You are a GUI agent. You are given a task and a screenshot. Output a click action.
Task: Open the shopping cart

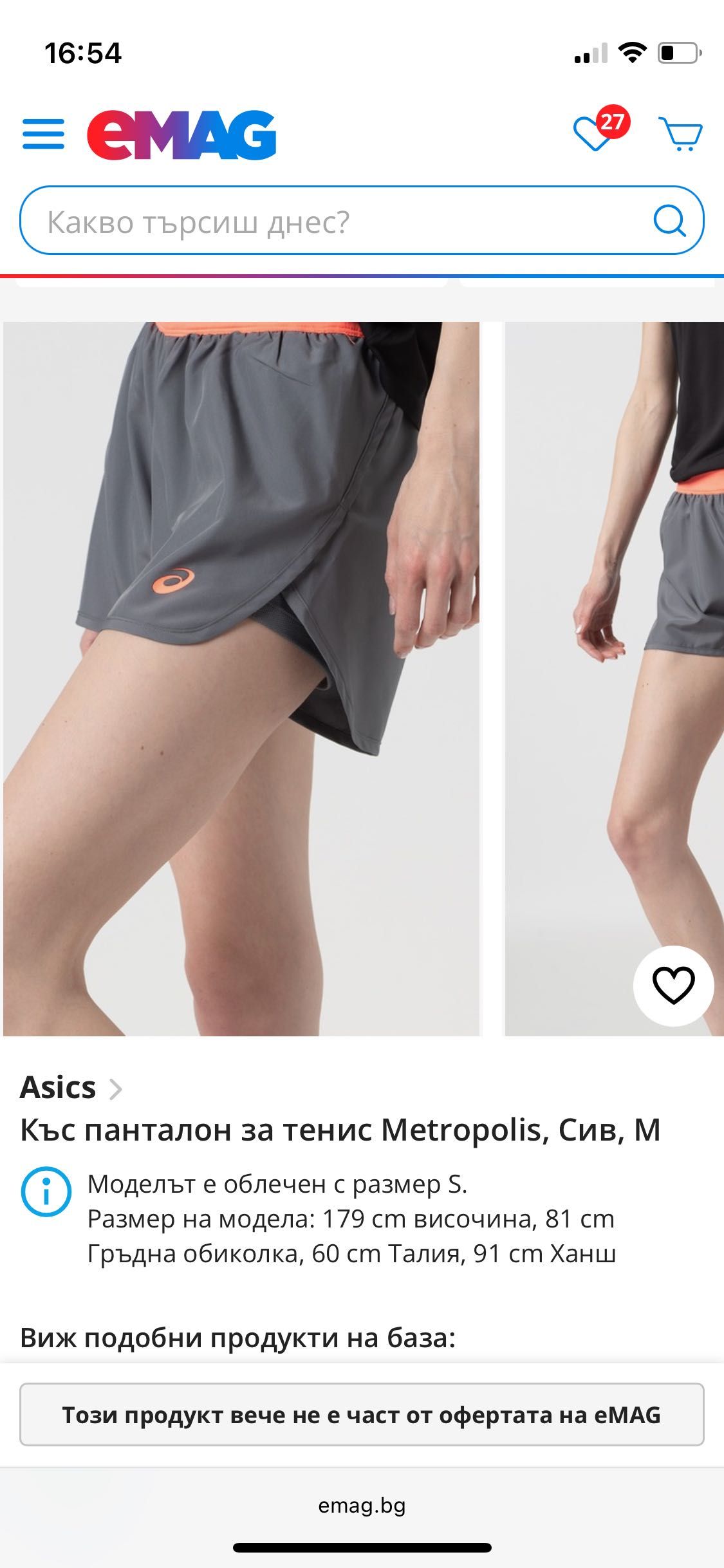click(680, 134)
